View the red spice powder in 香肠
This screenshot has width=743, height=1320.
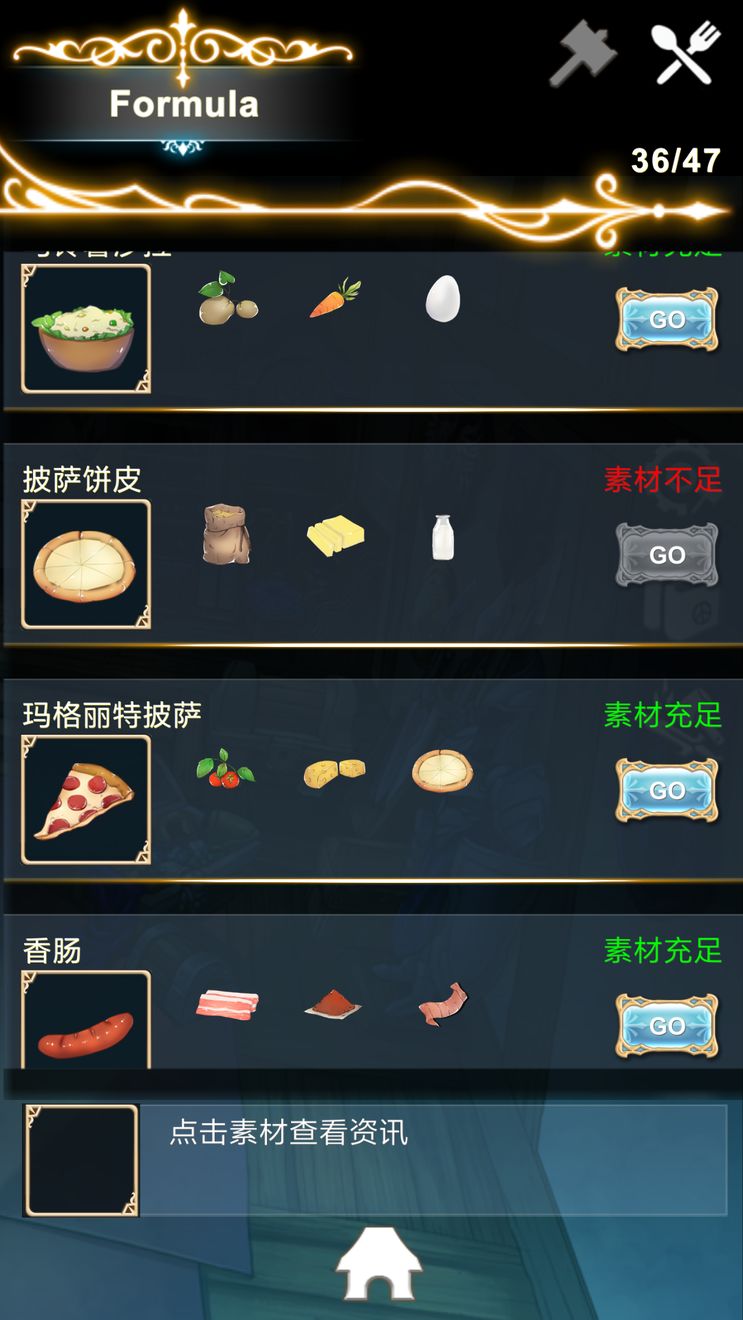[333, 1005]
